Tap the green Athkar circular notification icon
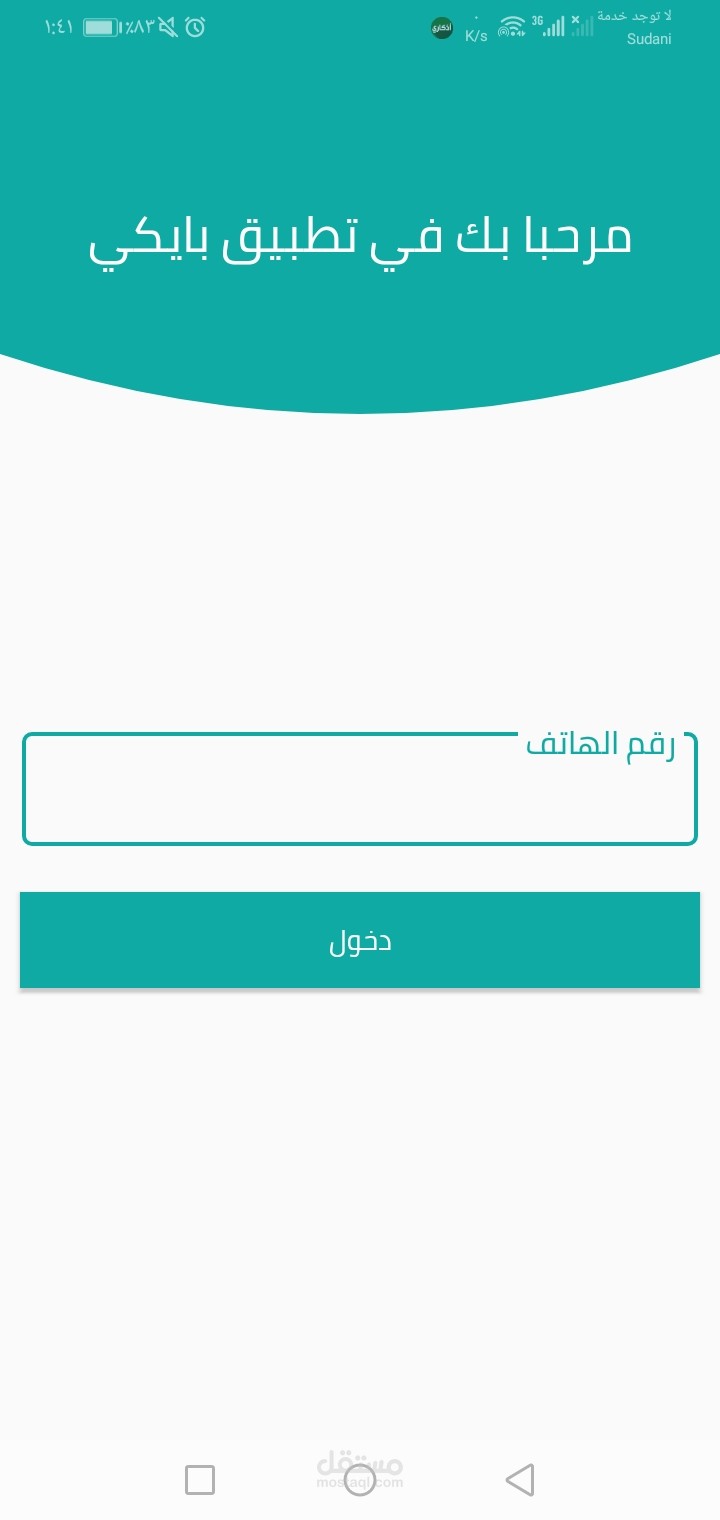This screenshot has height=1520, width=720. (440, 28)
